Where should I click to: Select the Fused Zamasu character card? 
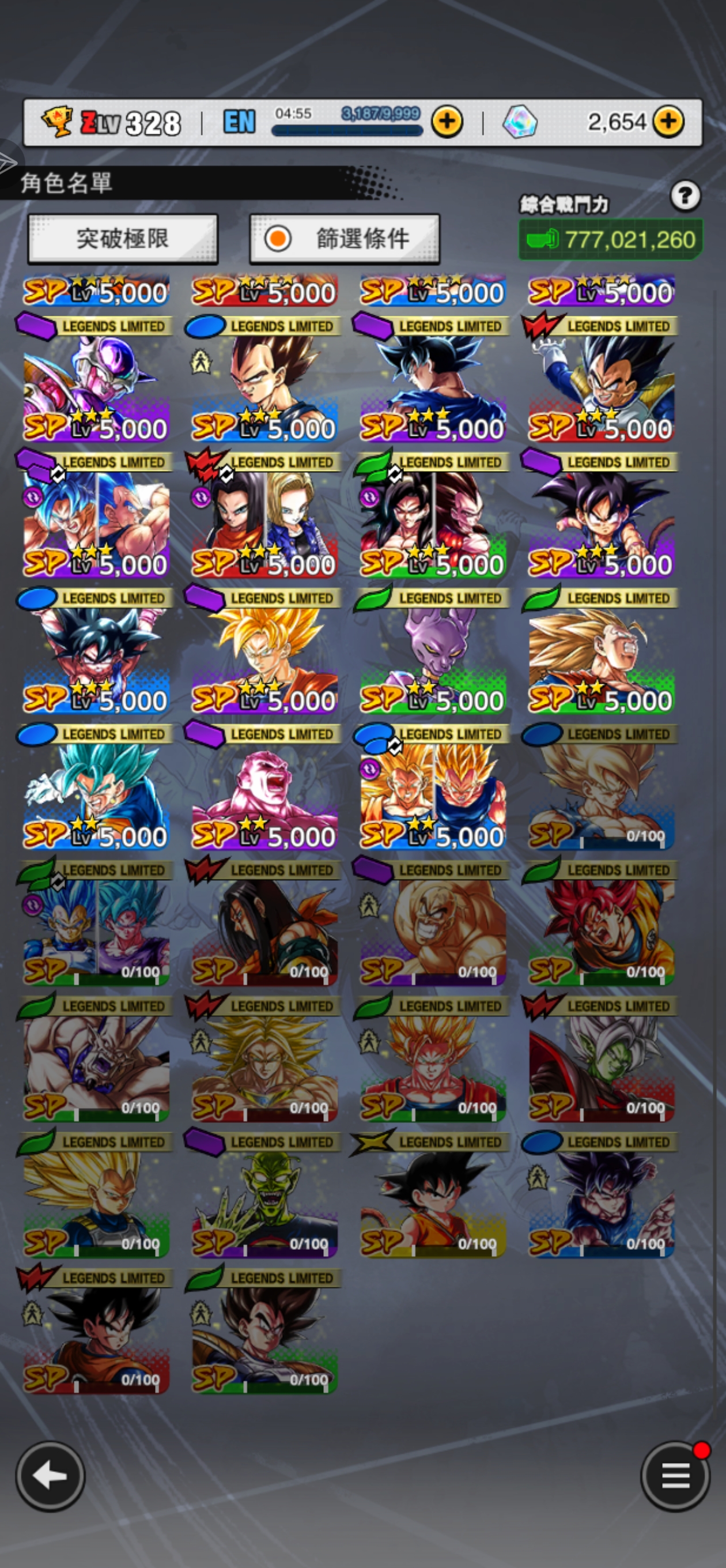600,1060
